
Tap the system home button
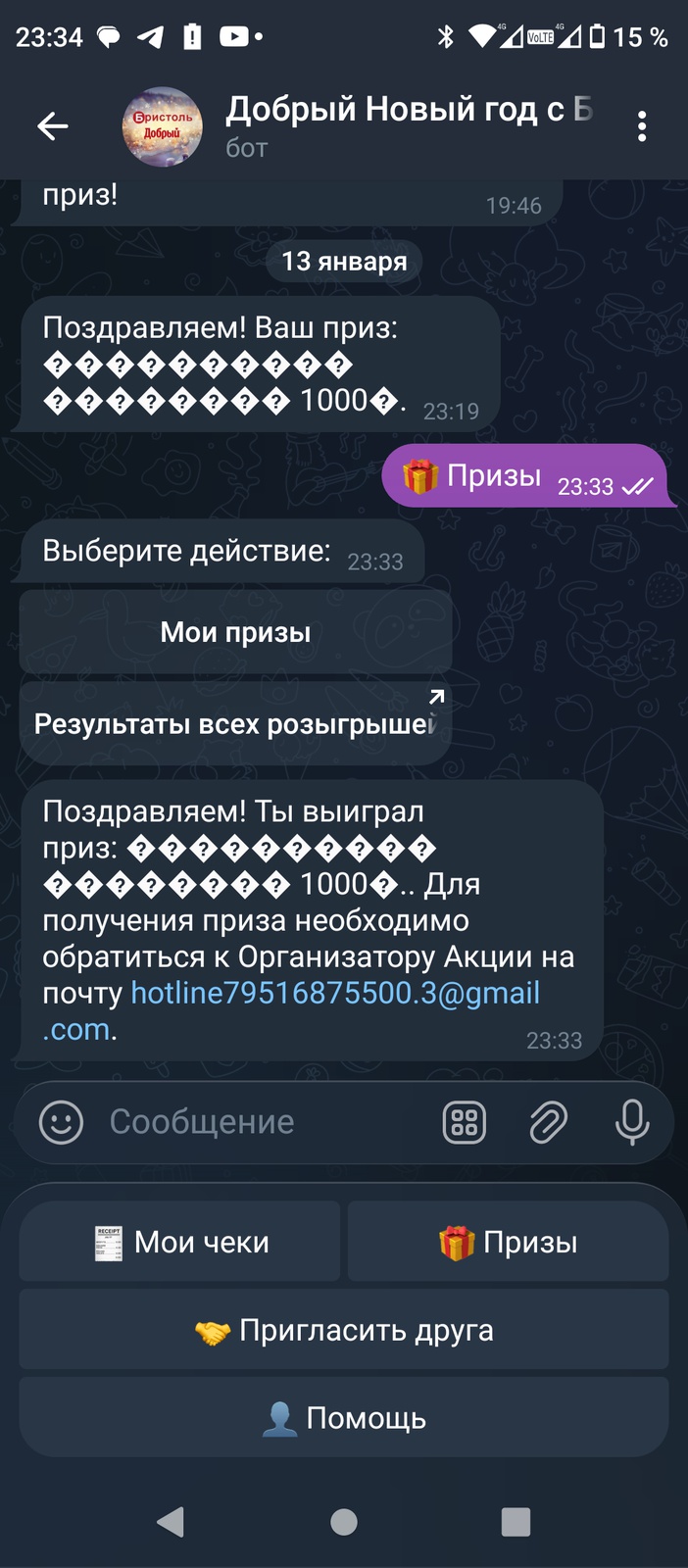click(344, 1522)
